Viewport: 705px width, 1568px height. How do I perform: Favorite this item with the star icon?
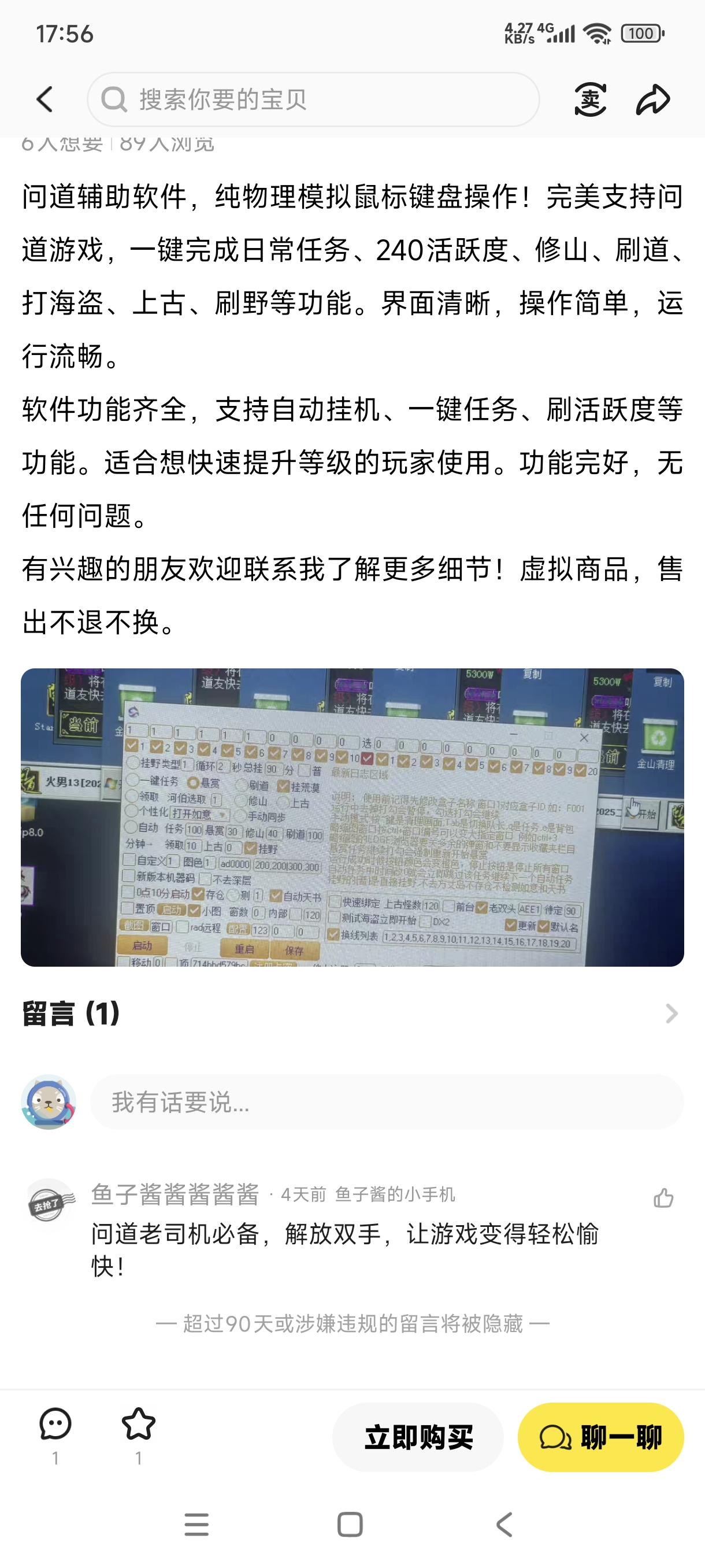(x=139, y=1426)
